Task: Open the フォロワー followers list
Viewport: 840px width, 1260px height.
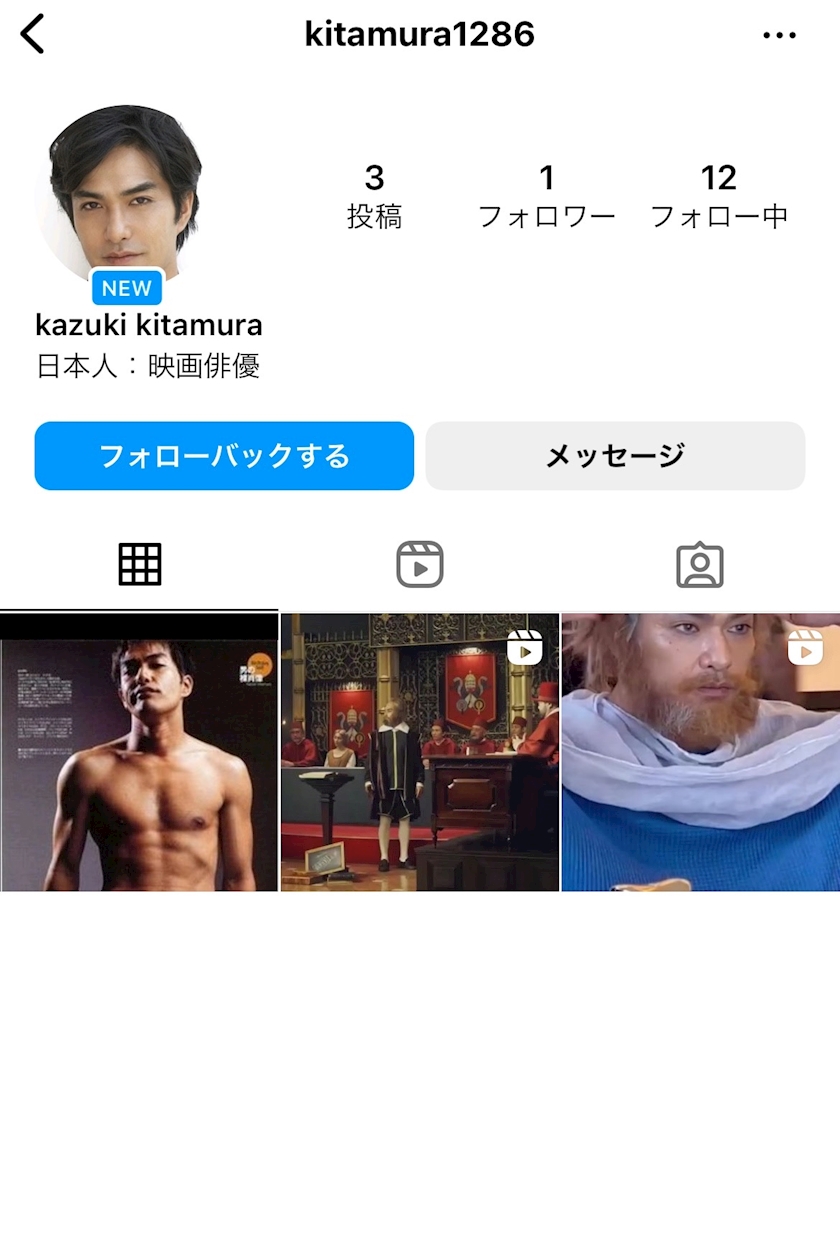Action: 546,197
